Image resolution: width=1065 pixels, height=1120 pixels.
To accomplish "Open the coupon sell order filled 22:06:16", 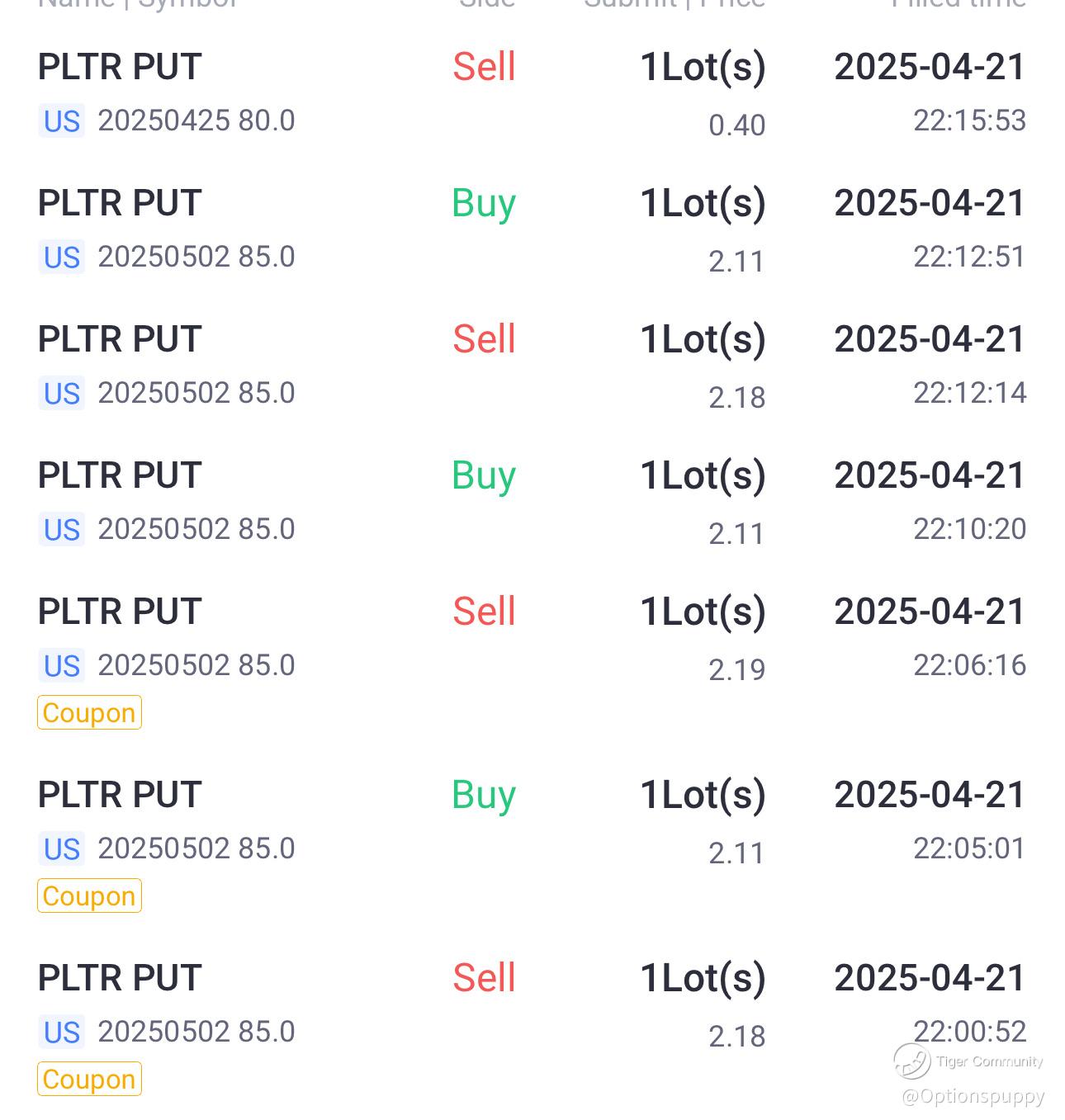I will pyautogui.click(x=532, y=652).
